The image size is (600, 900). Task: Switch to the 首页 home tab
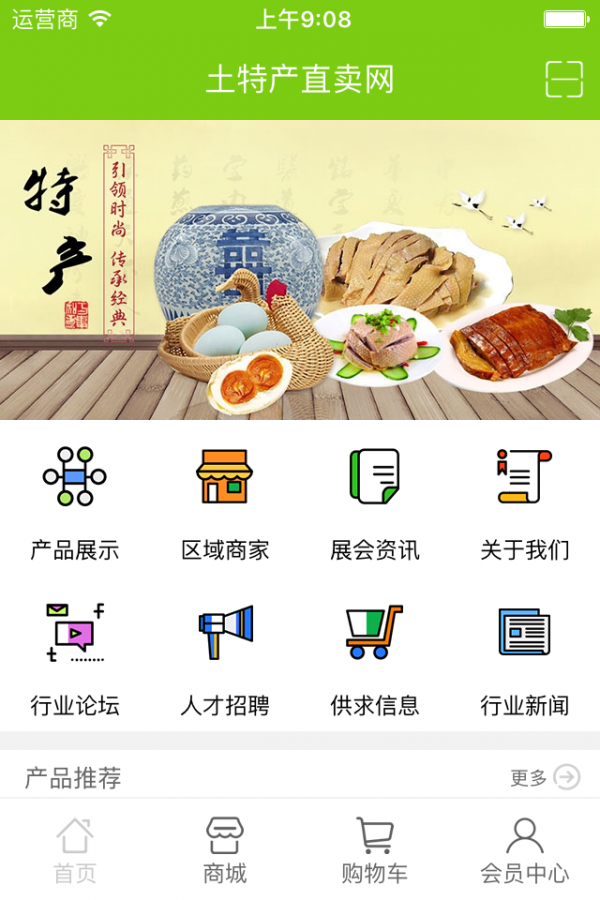(x=75, y=850)
